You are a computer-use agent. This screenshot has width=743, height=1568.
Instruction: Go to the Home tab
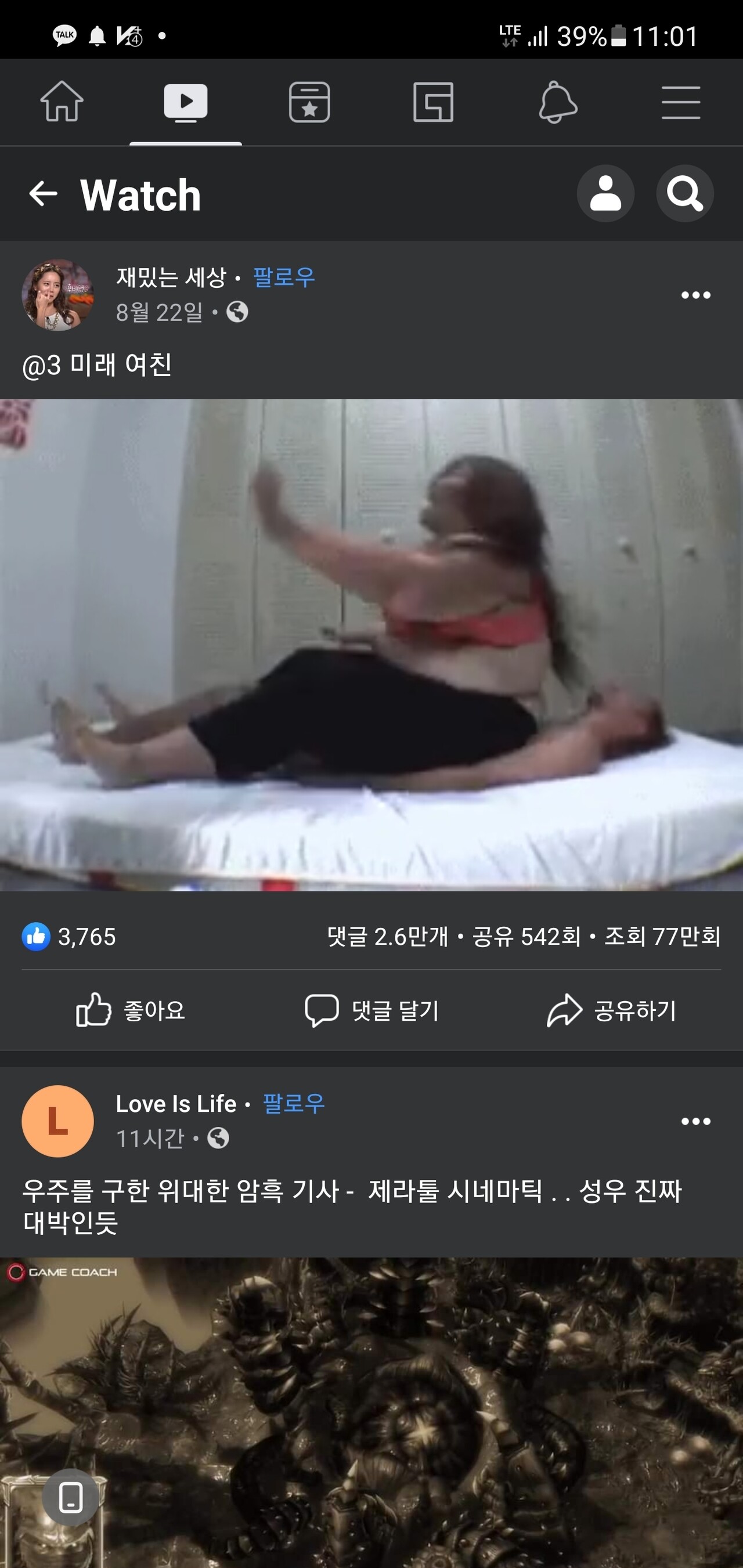tap(62, 102)
